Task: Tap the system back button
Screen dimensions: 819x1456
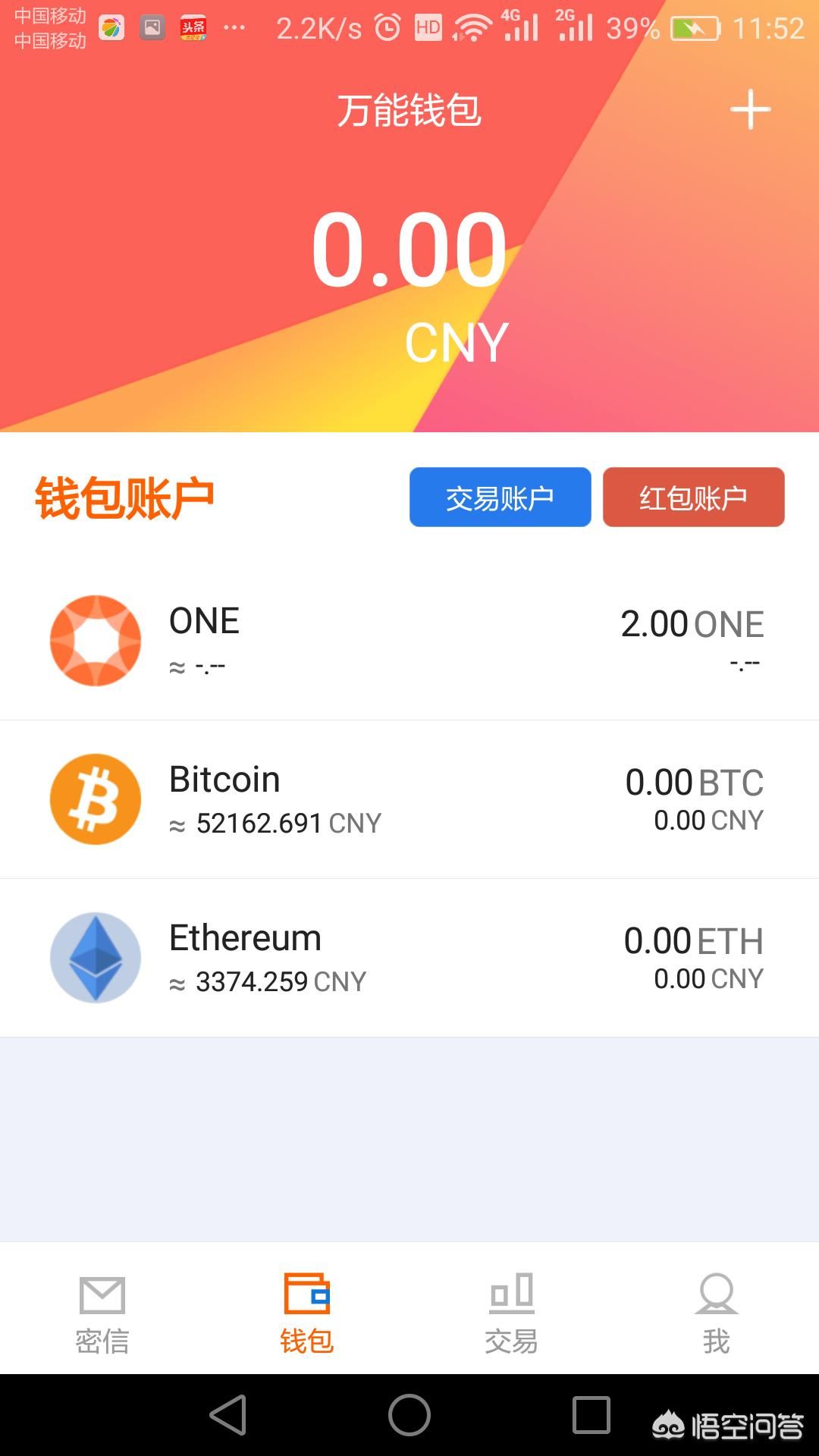Action: pyautogui.click(x=228, y=1415)
